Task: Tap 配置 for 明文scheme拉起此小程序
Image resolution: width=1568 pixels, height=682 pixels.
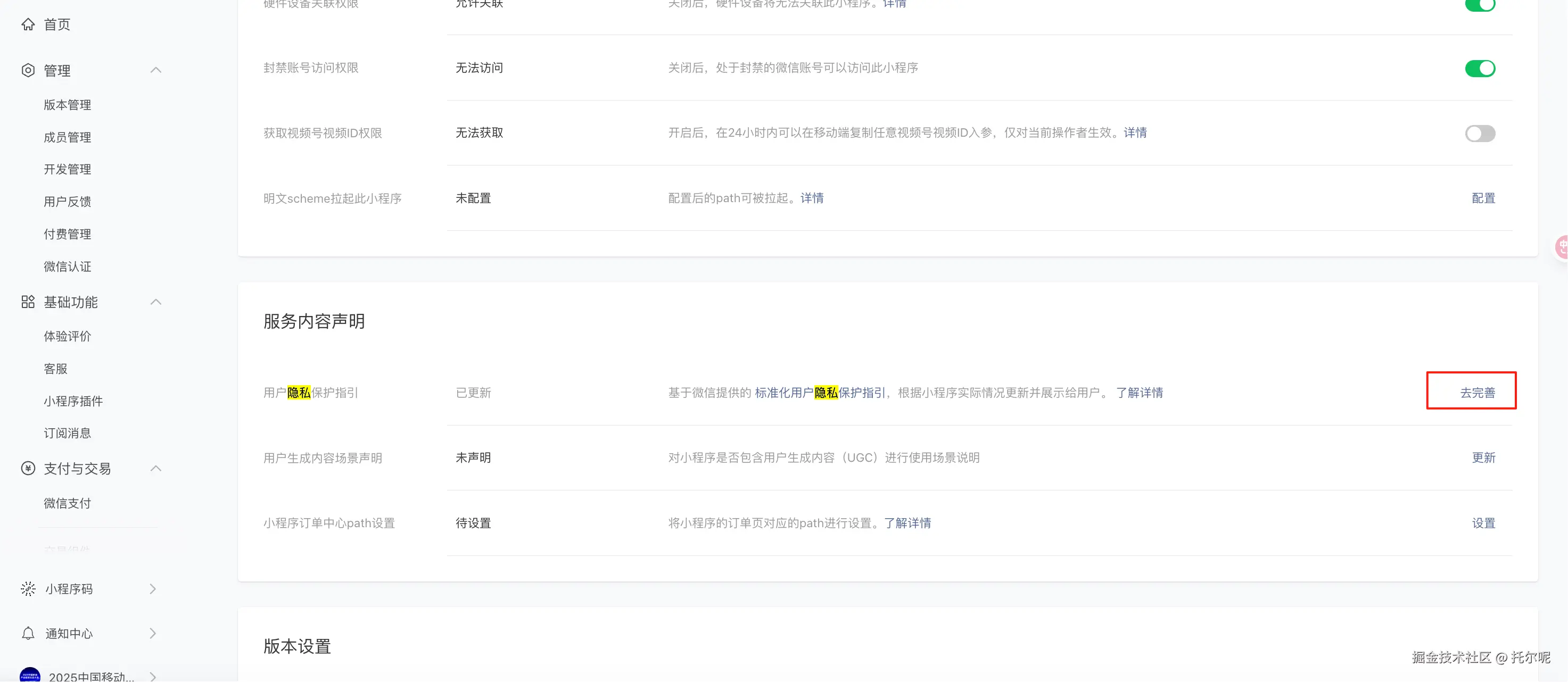Action: (1483, 198)
